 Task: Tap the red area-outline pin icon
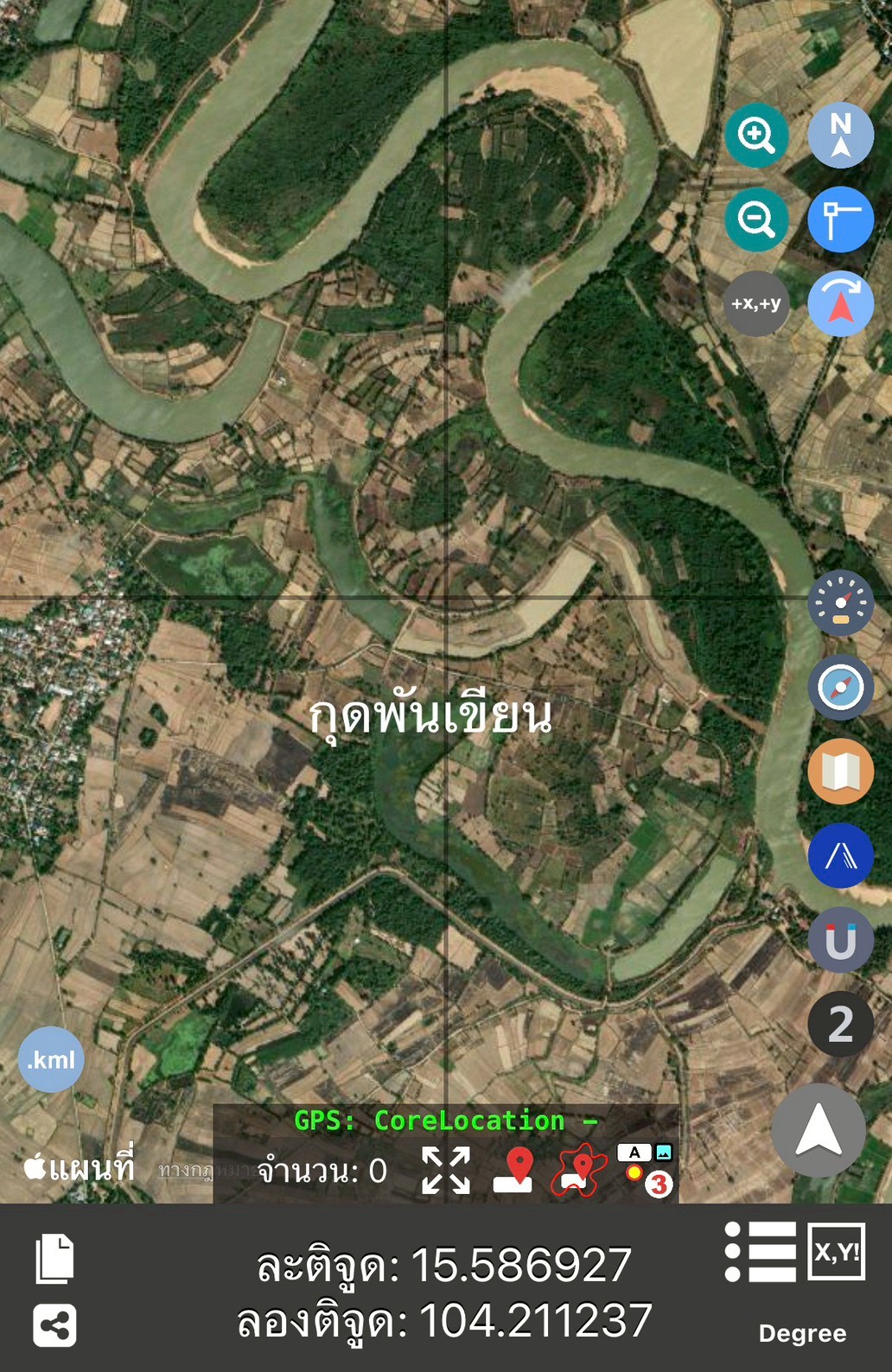point(578,1171)
